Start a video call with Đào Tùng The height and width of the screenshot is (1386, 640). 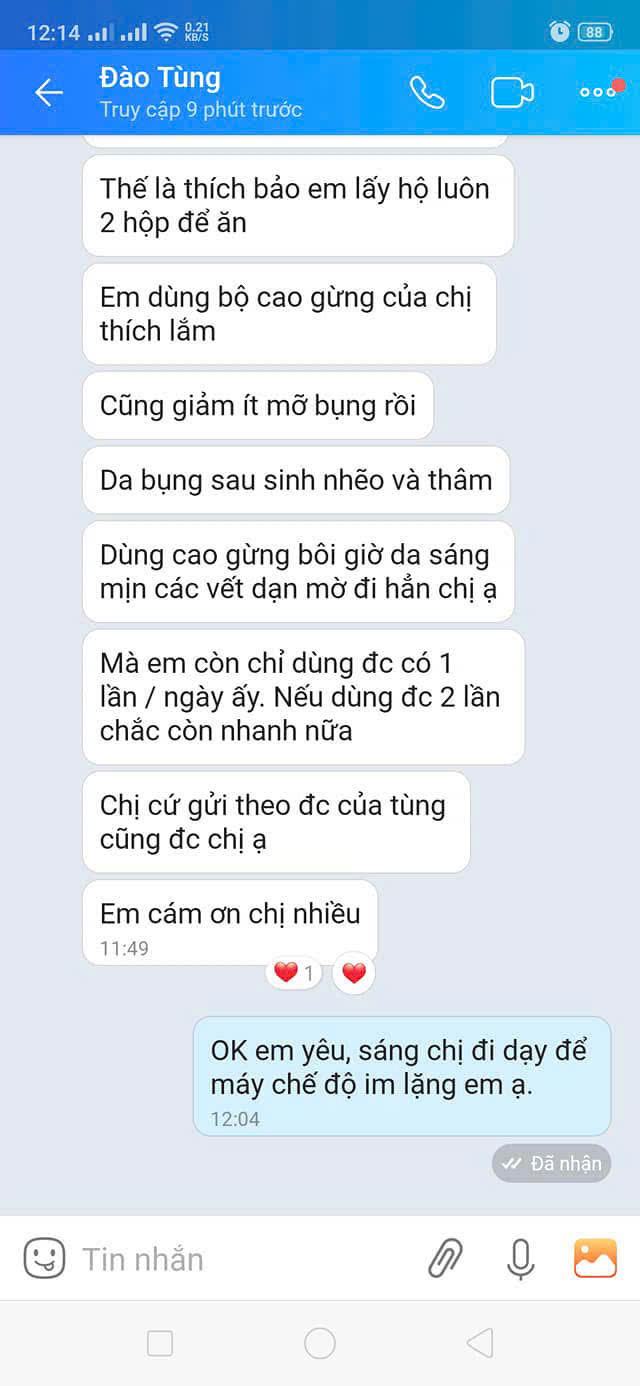point(512,93)
